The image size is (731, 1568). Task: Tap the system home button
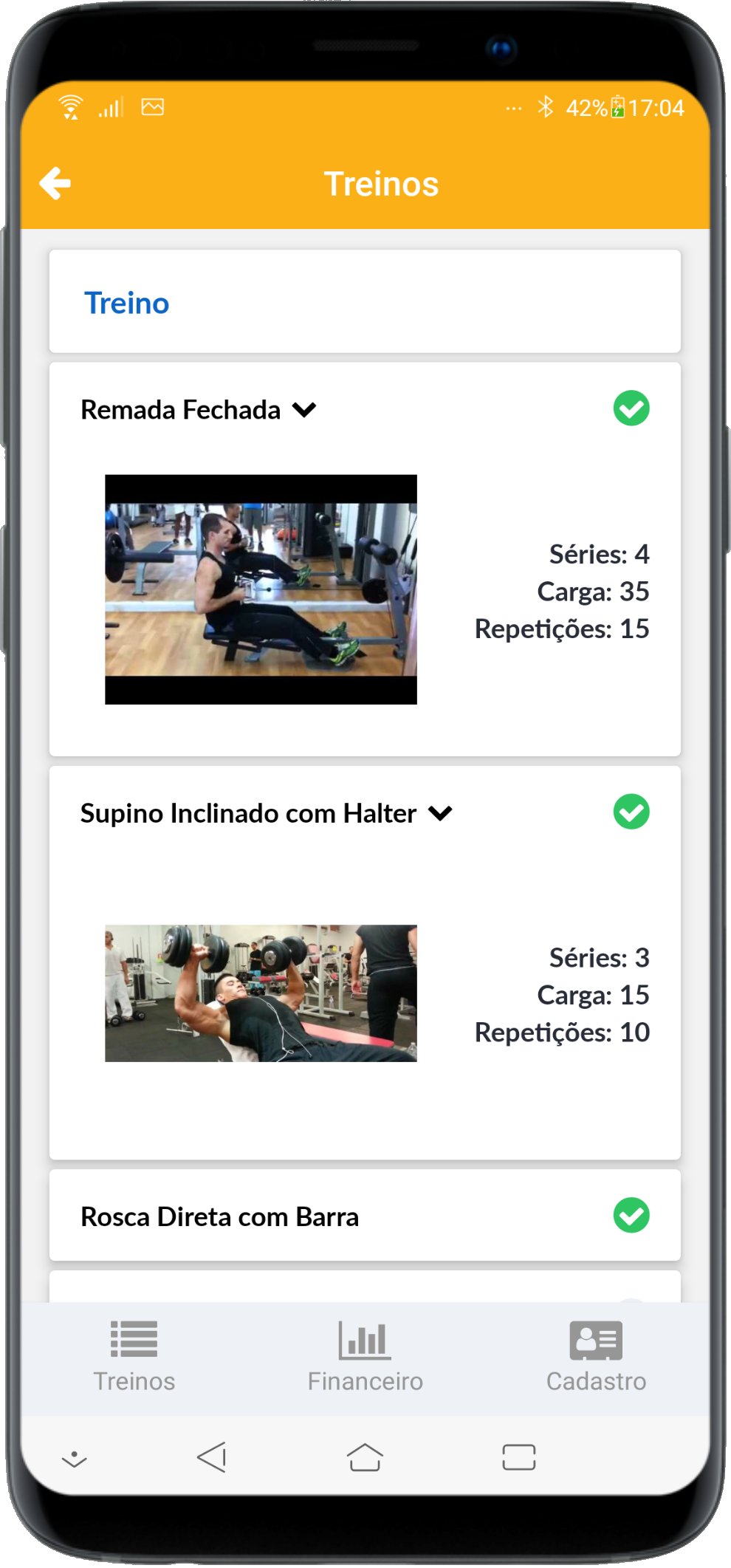[365, 1457]
